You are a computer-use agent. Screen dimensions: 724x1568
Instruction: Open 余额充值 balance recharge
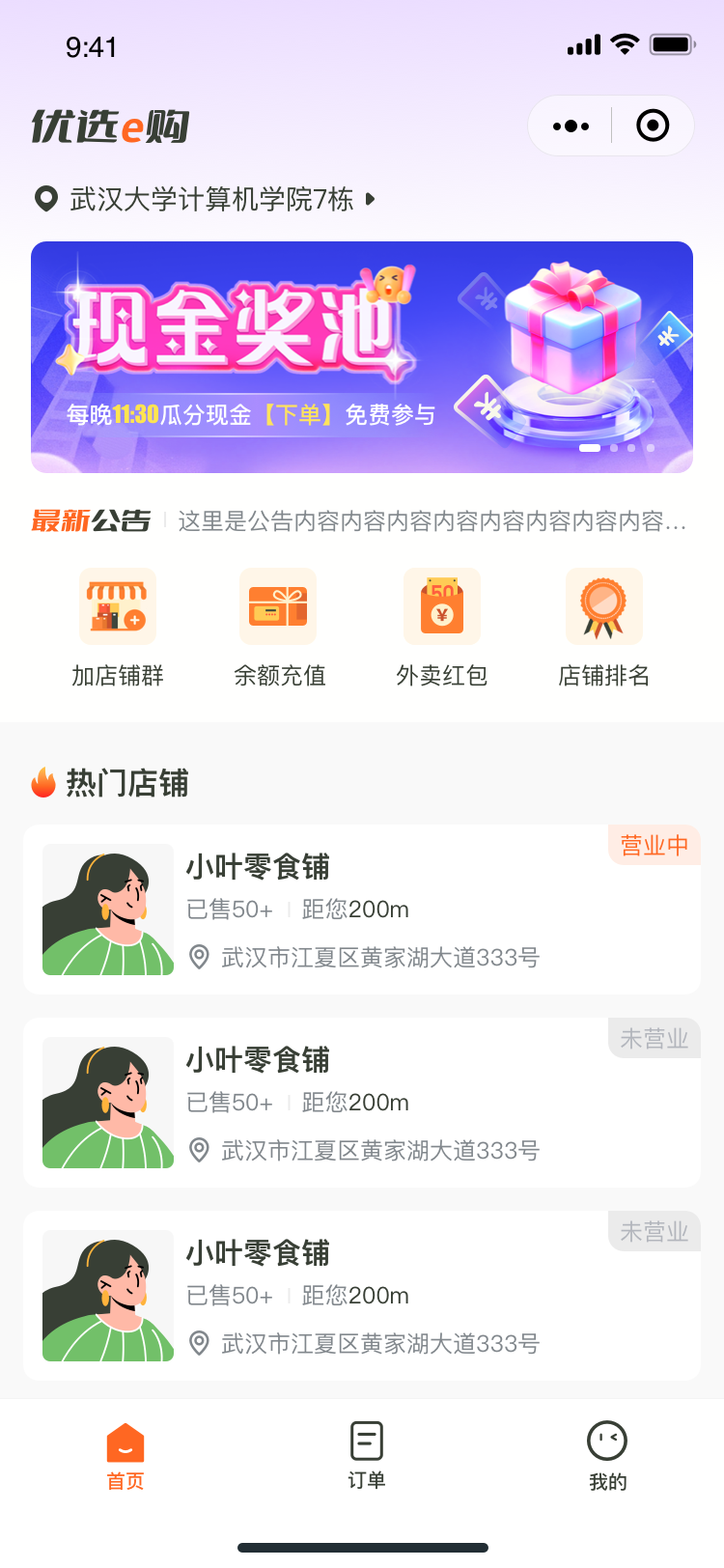tap(279, 628)
